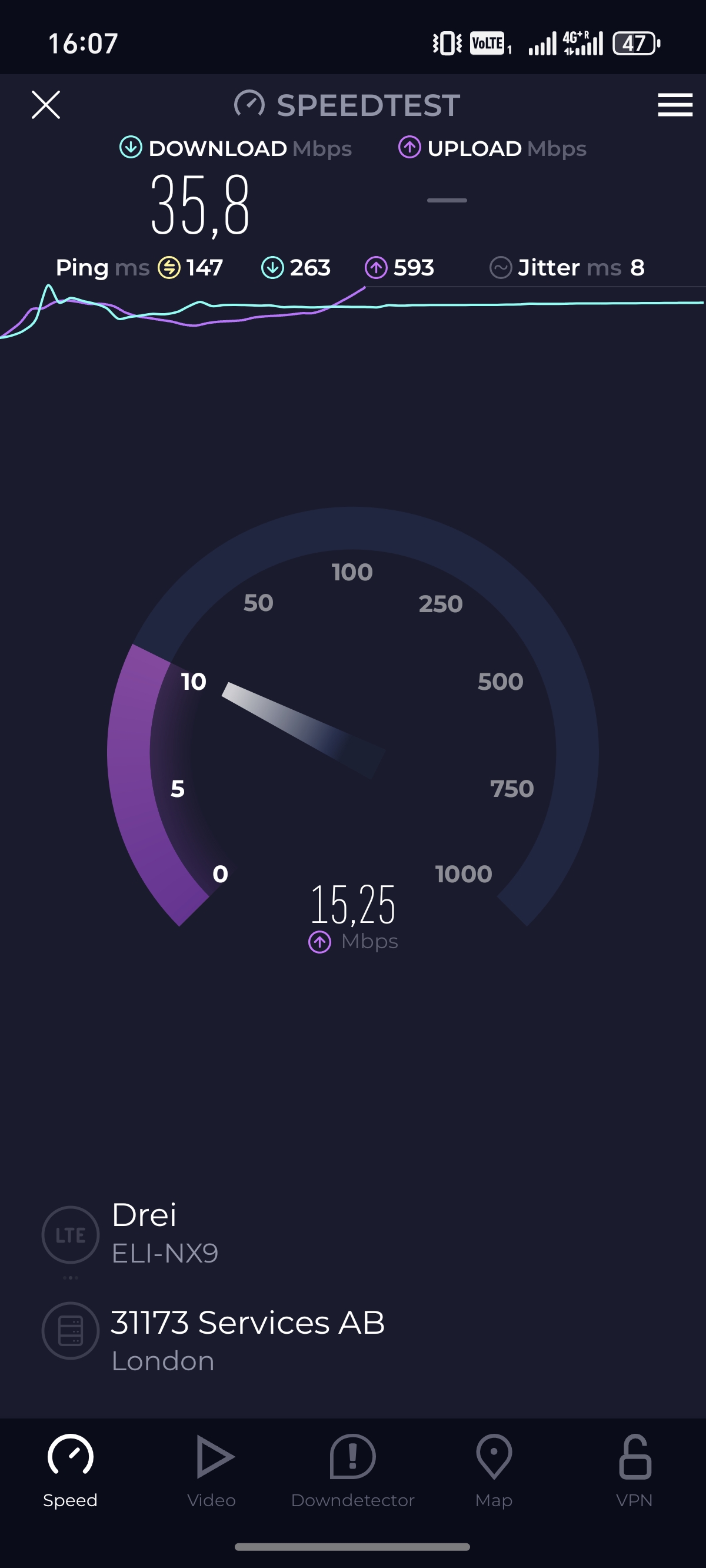The image size is (706, 1568).
Task: Cancel the running speed test
Action: click(46, 105)
